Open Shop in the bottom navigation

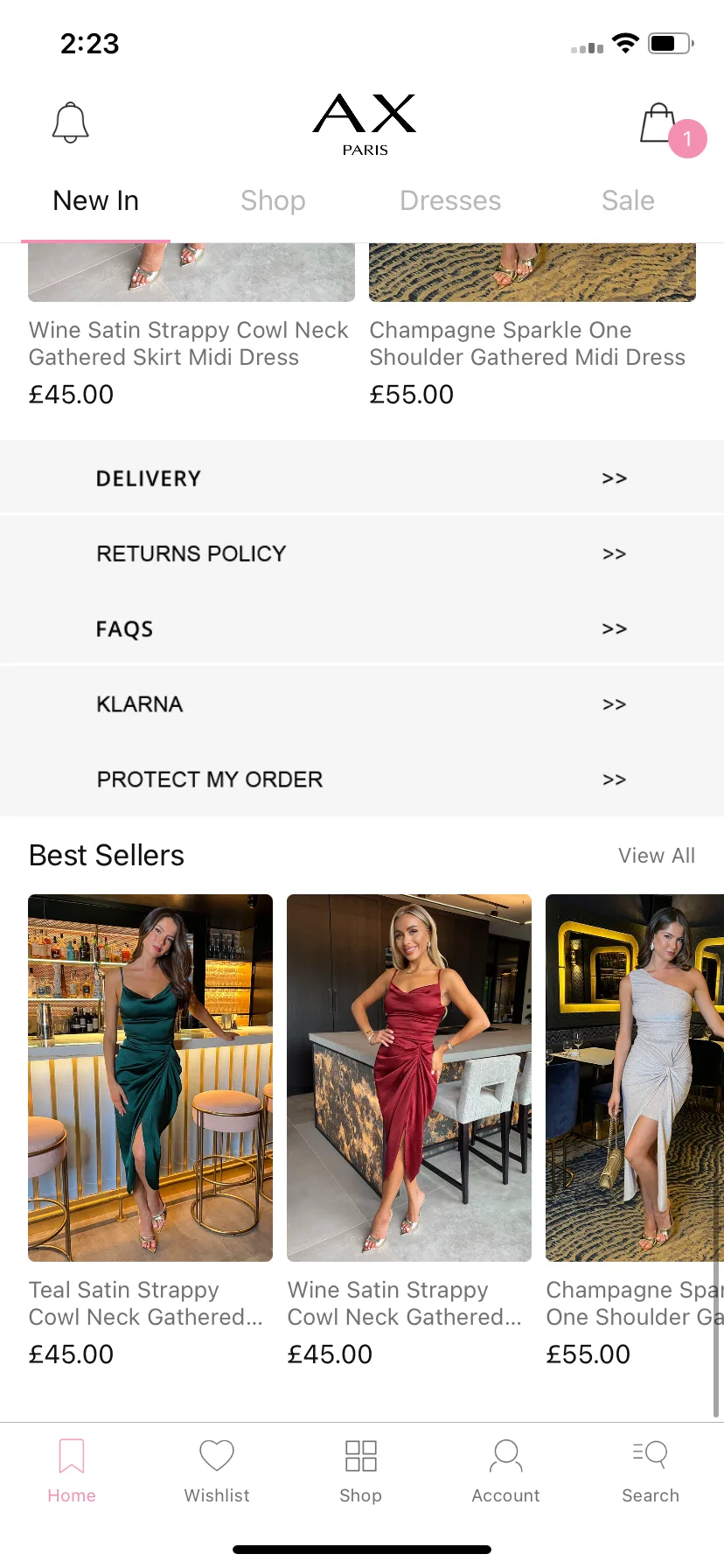[361, 1470]
